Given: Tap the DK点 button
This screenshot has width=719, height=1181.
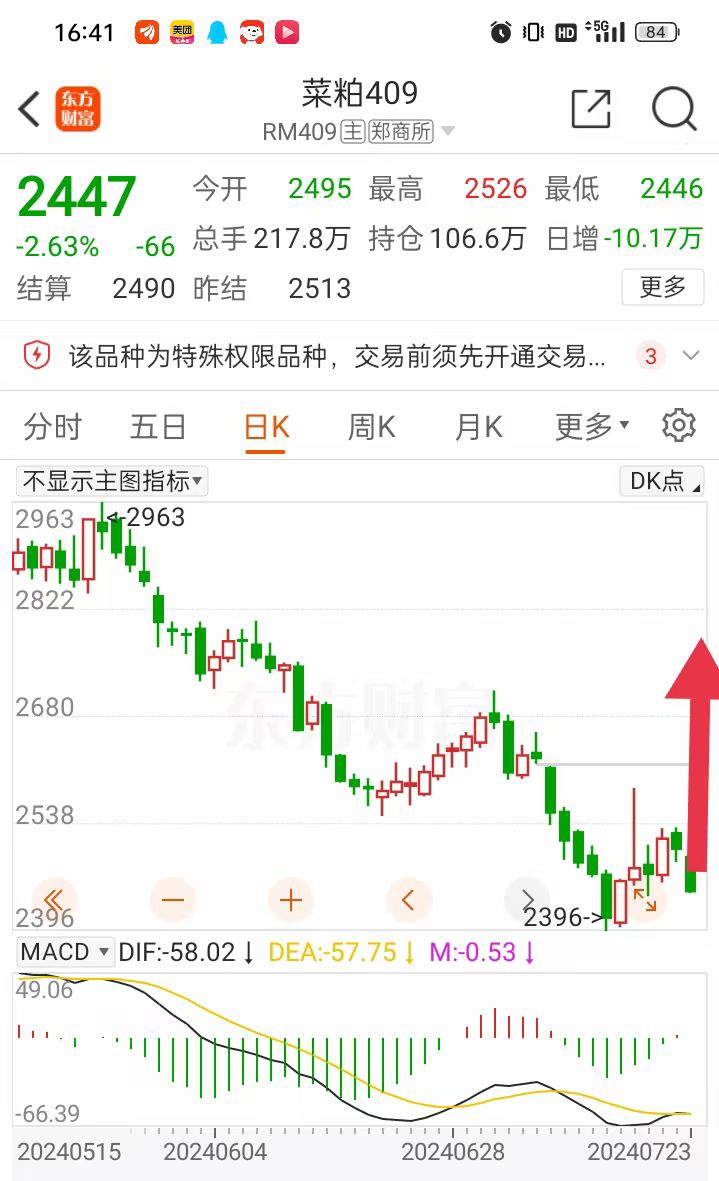Looking at the screenshot, I should (662, 481).
